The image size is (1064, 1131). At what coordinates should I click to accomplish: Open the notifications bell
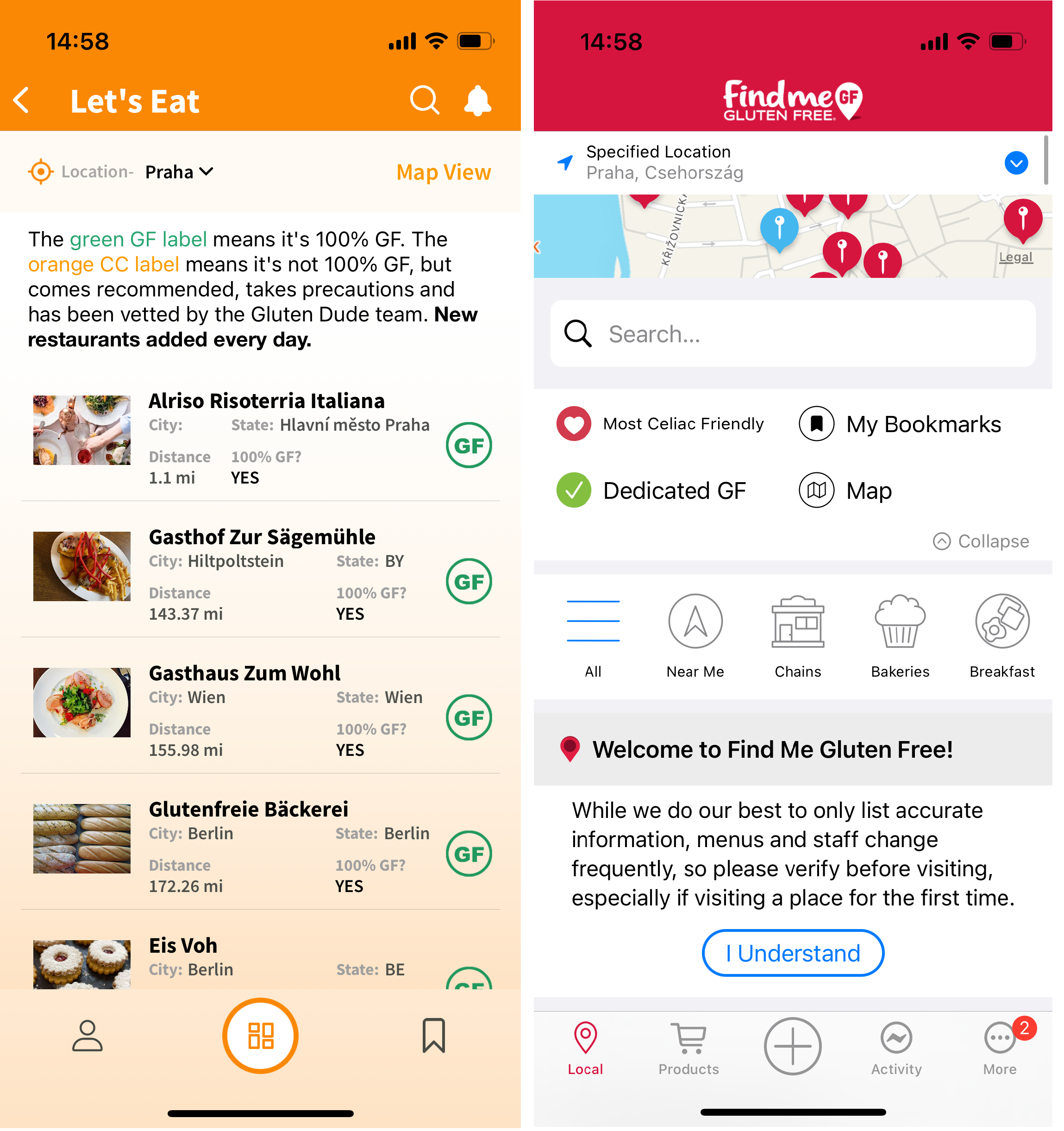coord(478,101)
